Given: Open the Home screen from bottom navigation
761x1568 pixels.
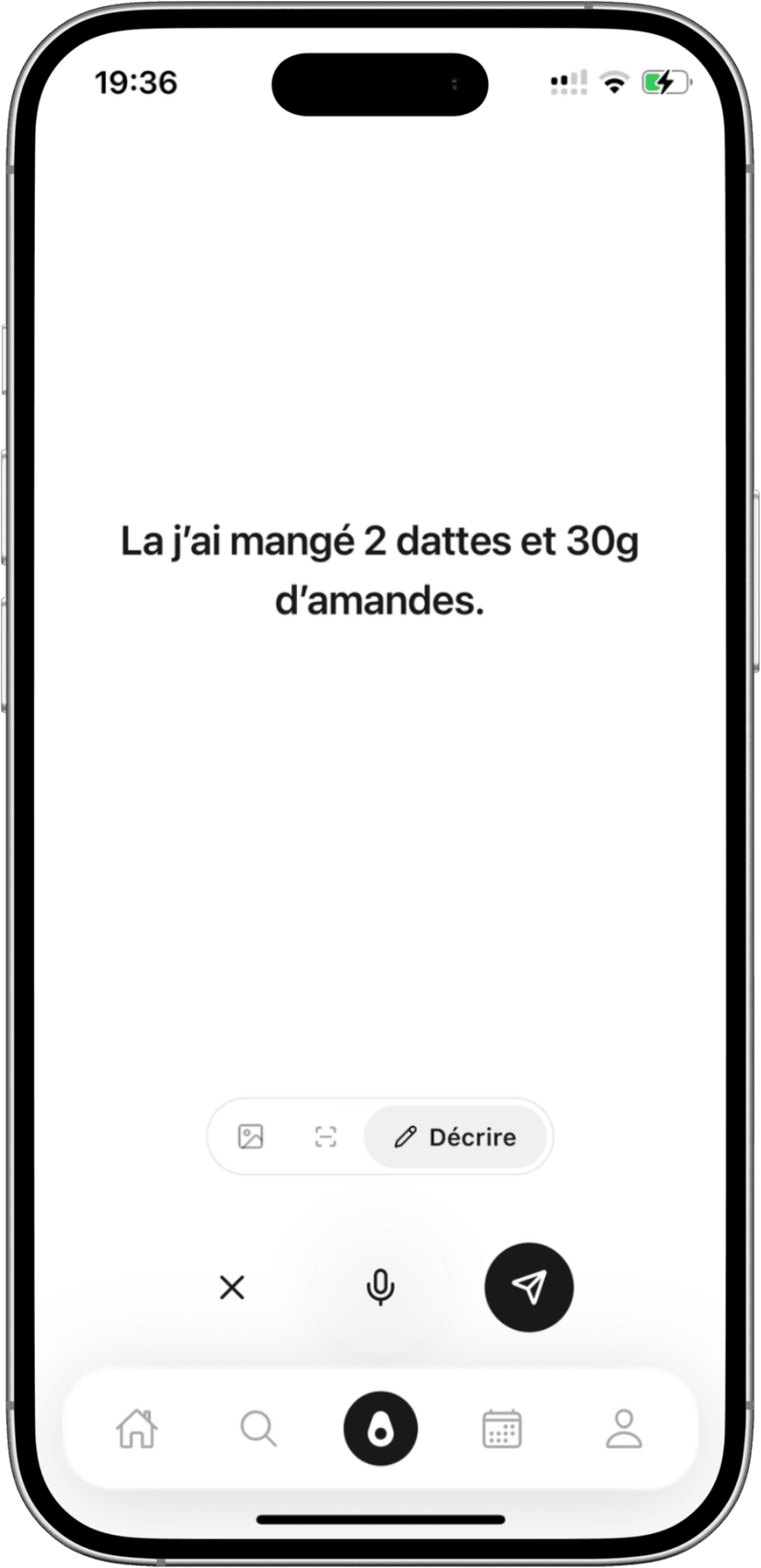Looking at the screenshot, I should click(x=136, y=1429).
